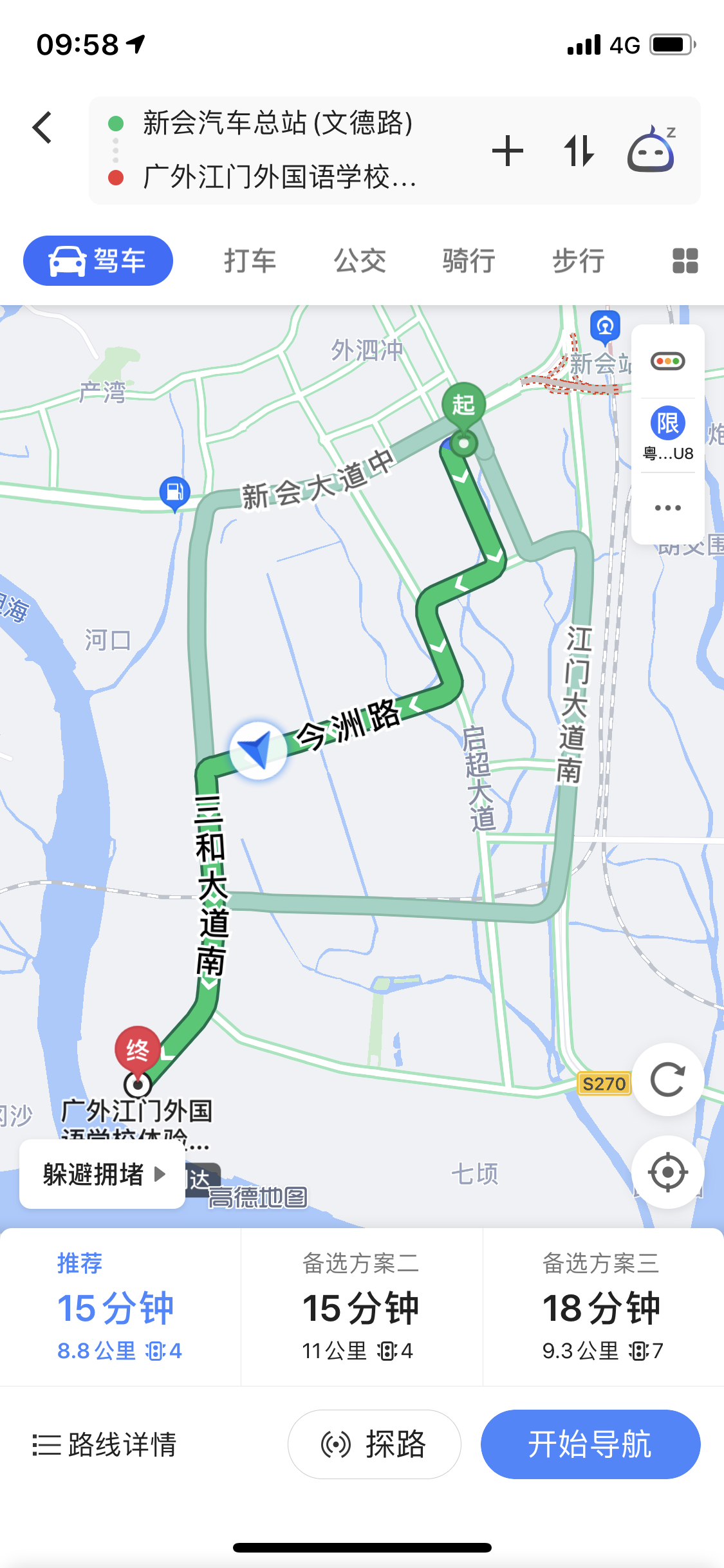Recenter the map on my location

click(x=667, y=1172)
